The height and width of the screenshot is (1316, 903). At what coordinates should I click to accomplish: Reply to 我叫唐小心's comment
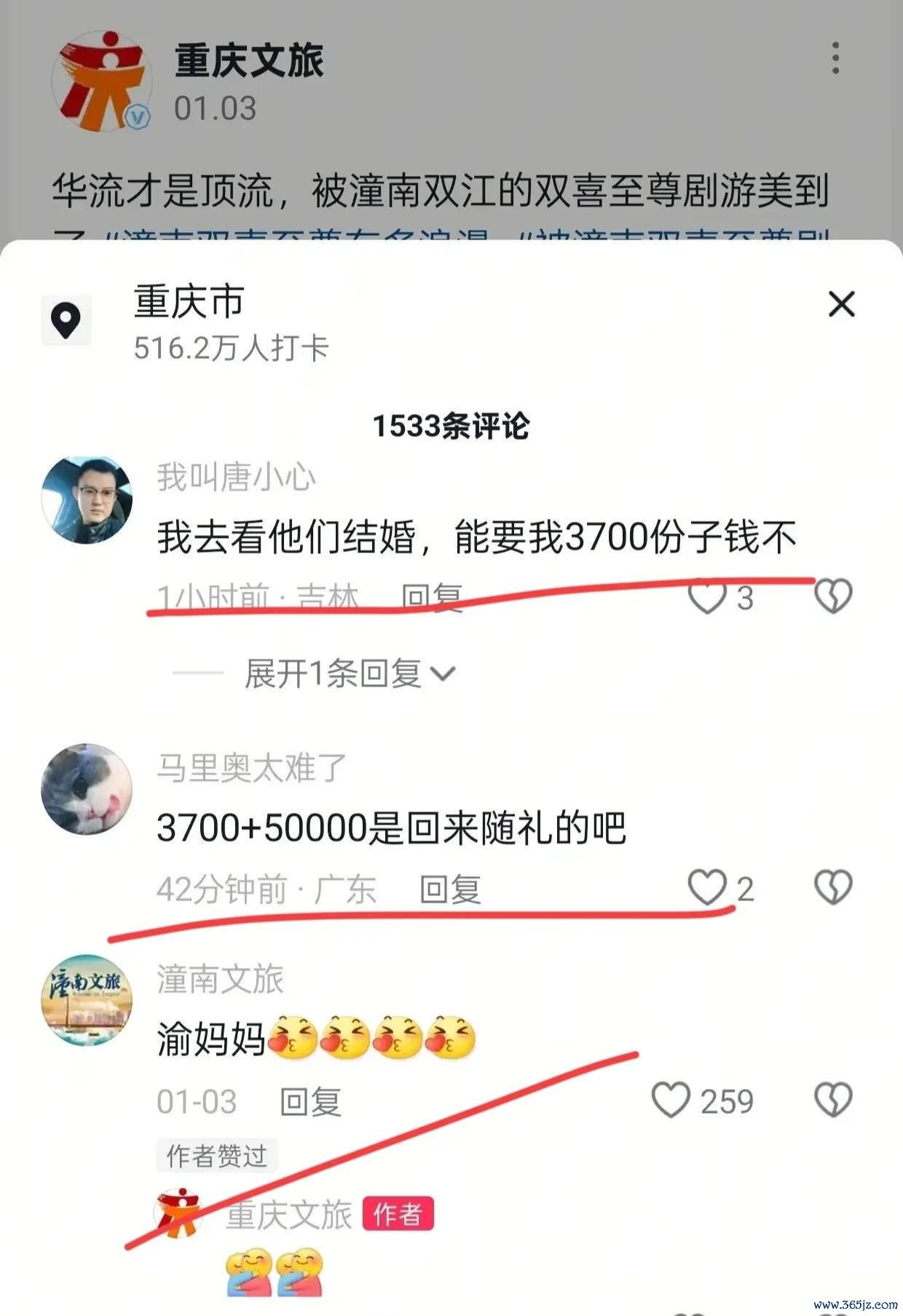432,598
